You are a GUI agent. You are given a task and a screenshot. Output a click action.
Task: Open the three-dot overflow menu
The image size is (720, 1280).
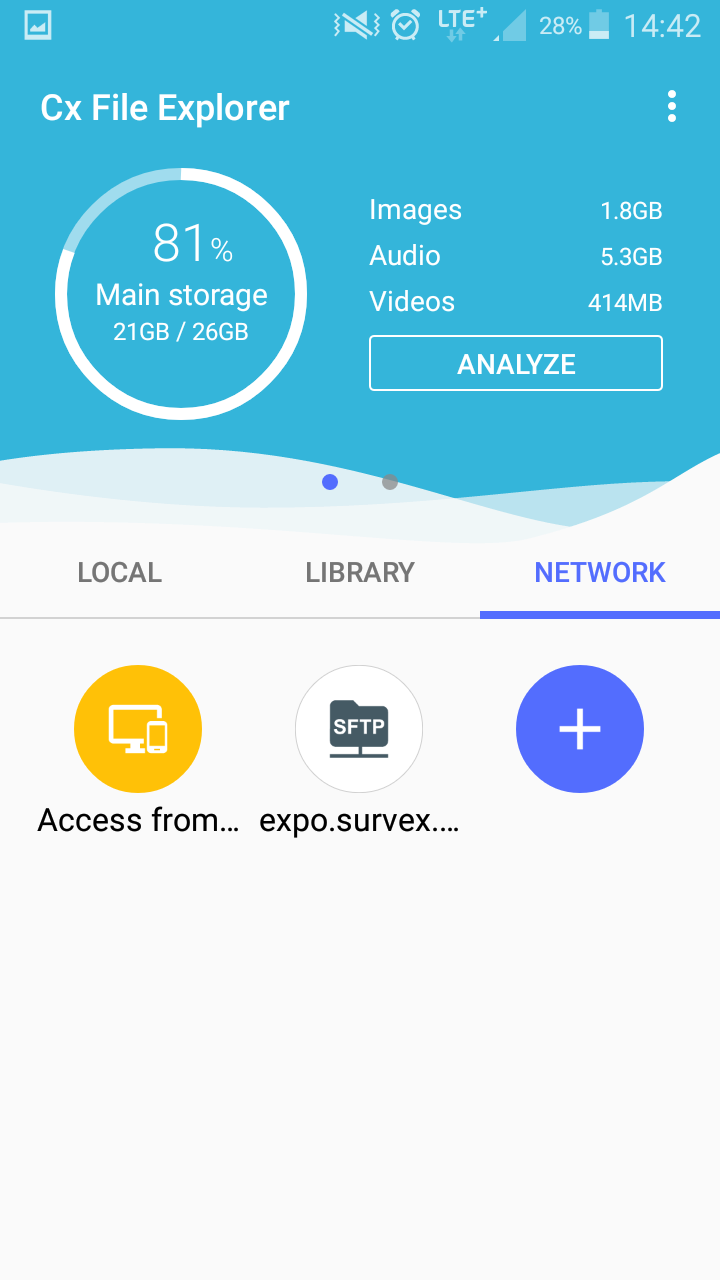[672, 107]
